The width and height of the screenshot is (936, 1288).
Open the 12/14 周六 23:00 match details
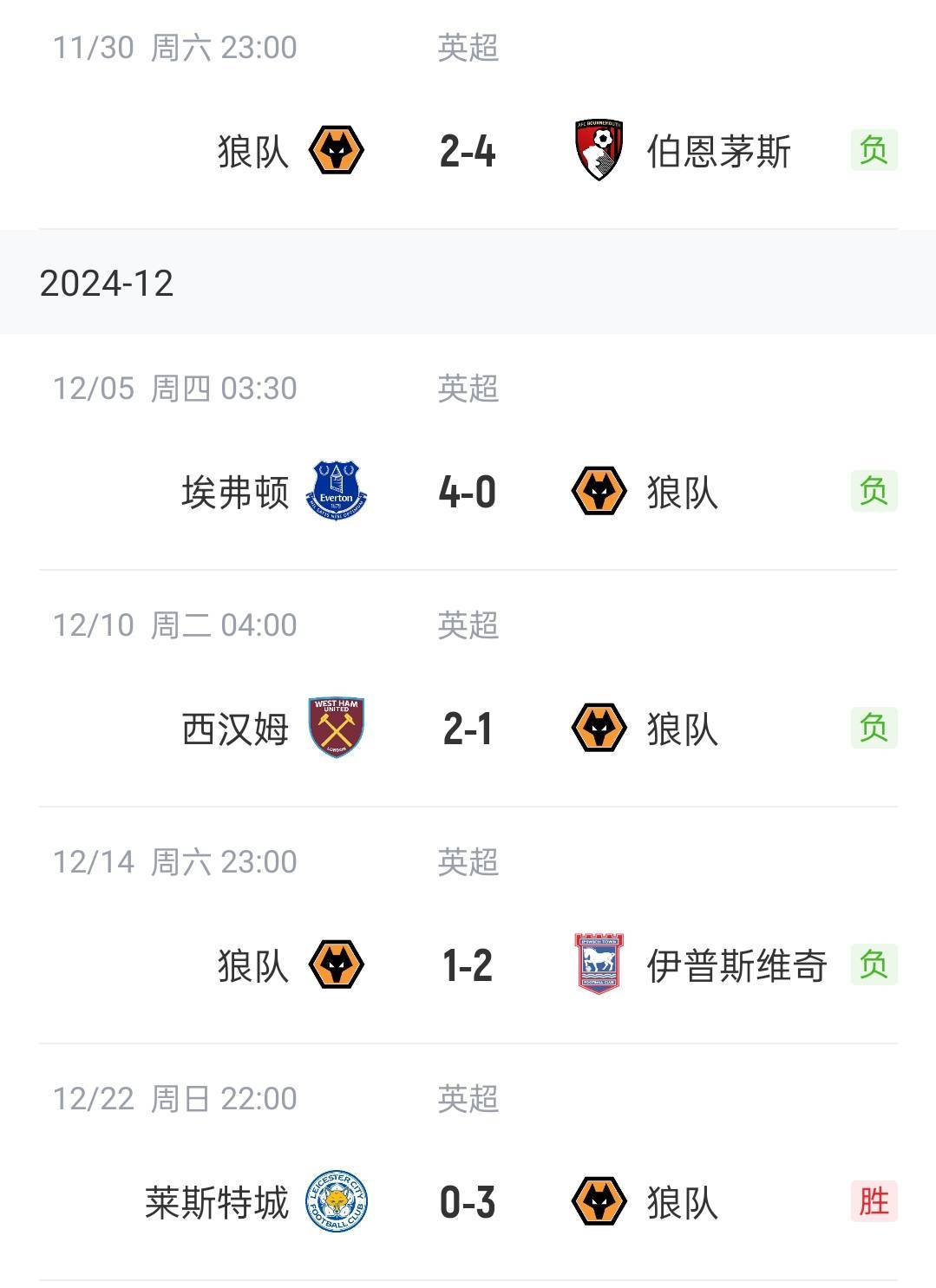click(173, 863)
